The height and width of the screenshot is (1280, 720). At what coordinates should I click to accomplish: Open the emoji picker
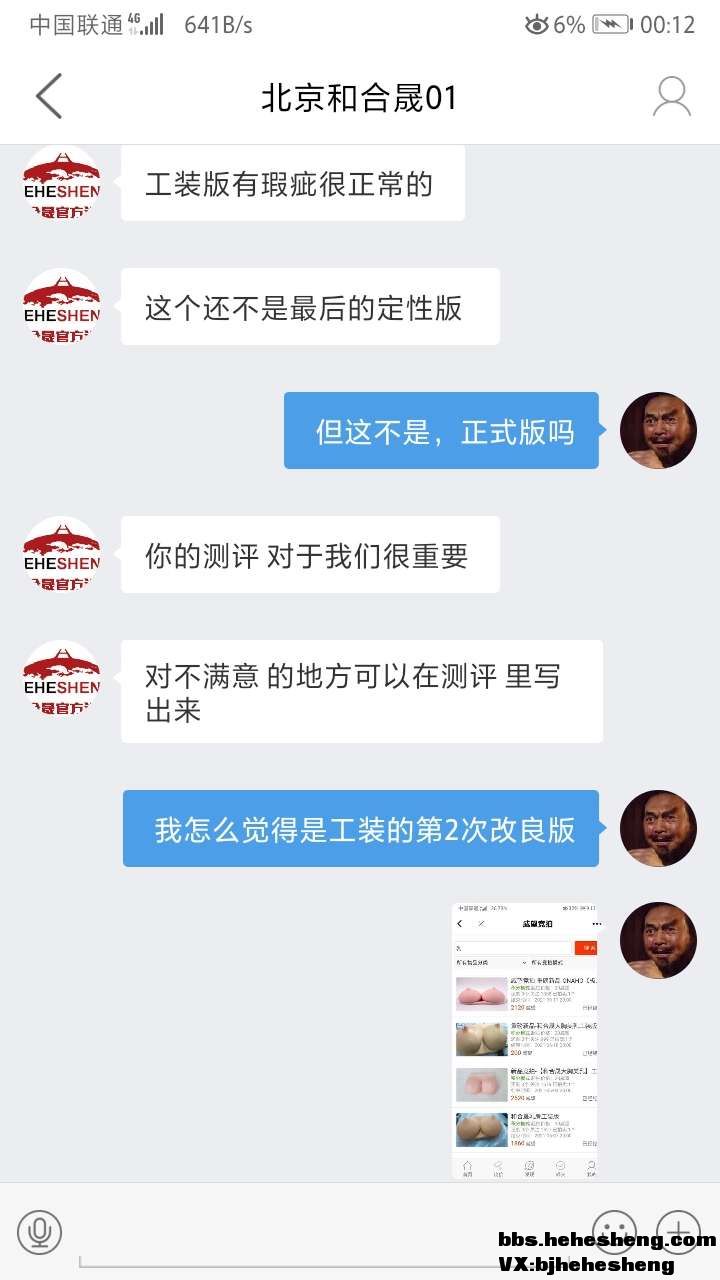click(614, 1229)
